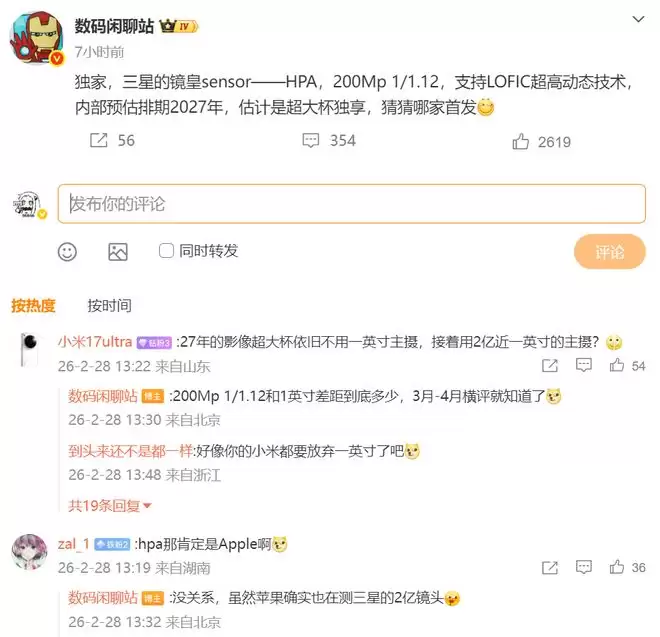Switch to 按热度 sorting
Image resolution: width=660 pixels, height=637 pixels.
[33, 305]
